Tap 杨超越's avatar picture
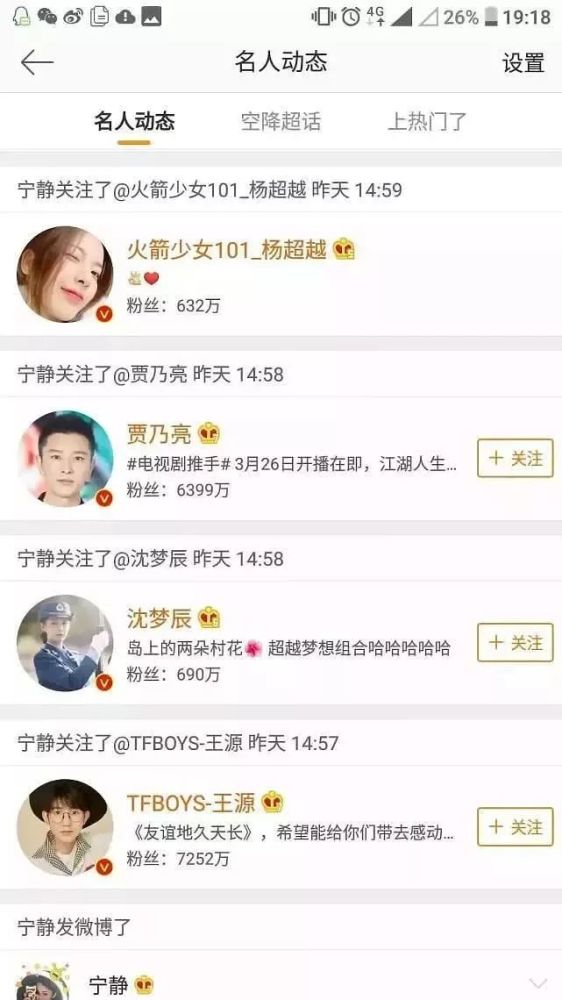This screenshot has width=562, height=1000. [x=65, y=274]
